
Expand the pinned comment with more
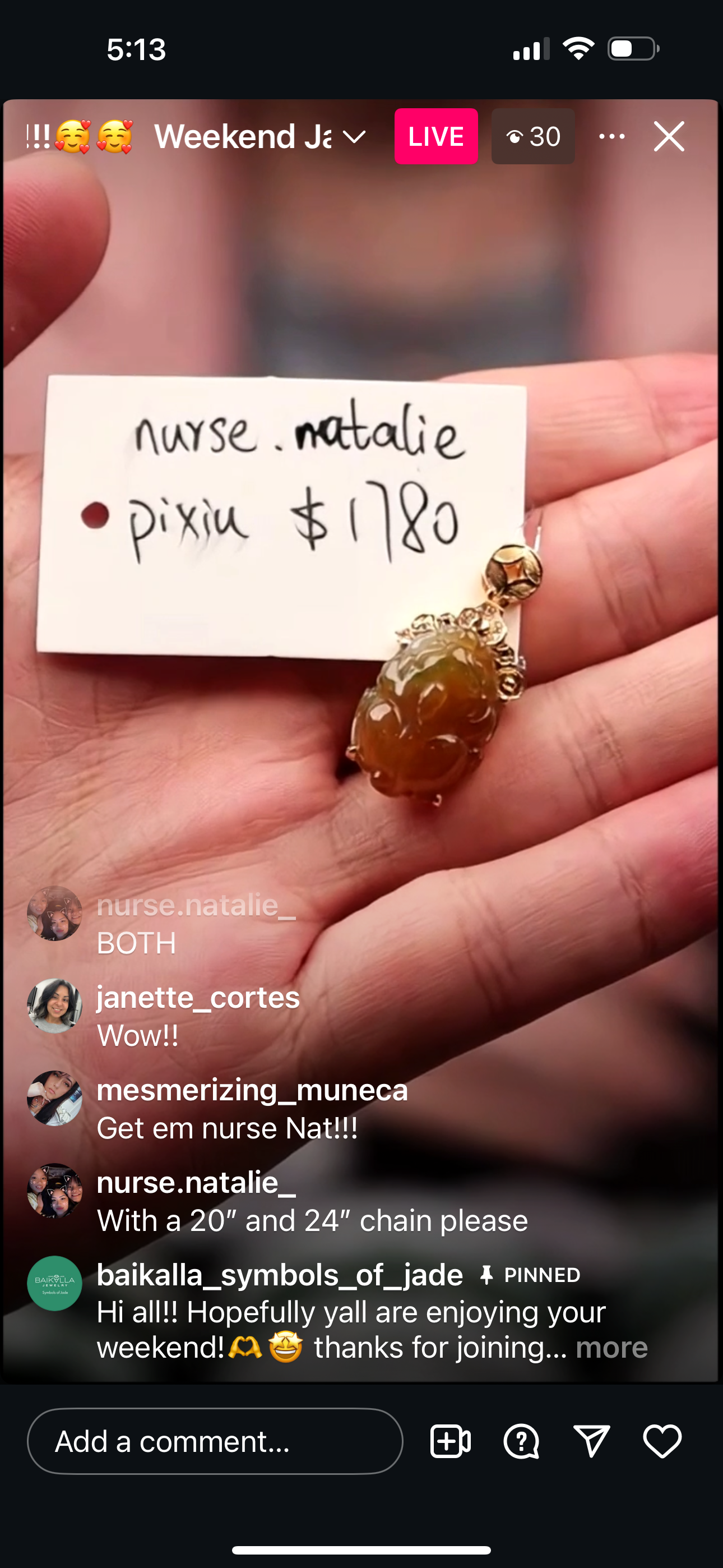[611, 1348]
